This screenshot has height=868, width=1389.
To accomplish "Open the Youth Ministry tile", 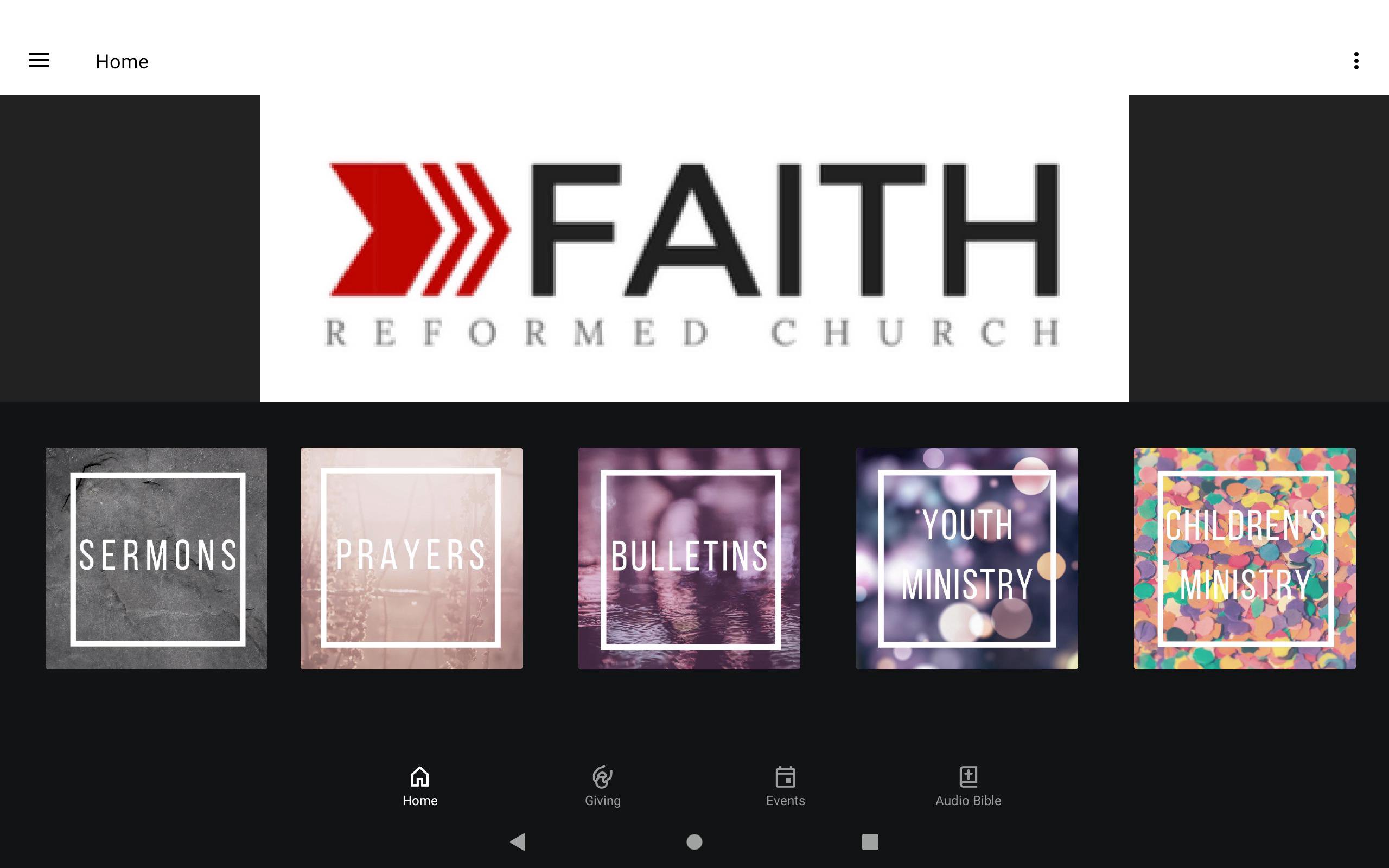I will click(966, 558).
